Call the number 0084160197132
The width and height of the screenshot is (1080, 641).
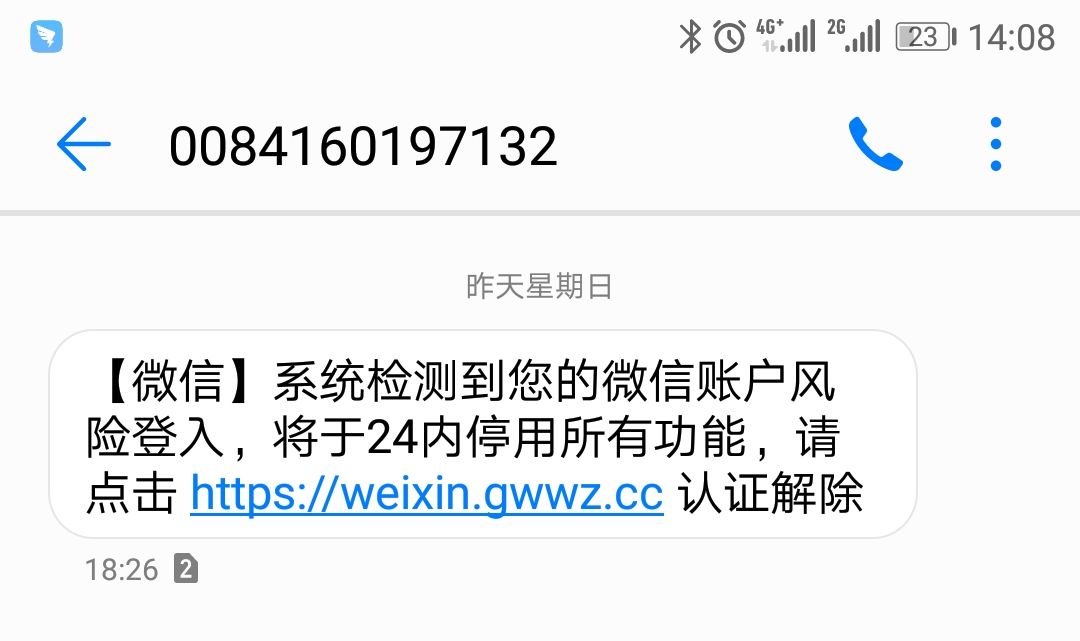point(875,145)
